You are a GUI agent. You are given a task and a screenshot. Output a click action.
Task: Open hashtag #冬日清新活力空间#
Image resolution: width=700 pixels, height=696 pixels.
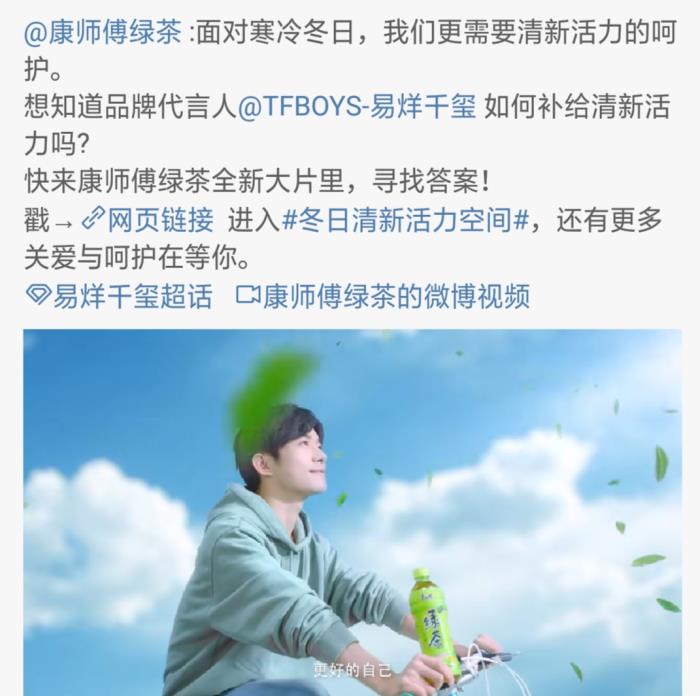405,220
